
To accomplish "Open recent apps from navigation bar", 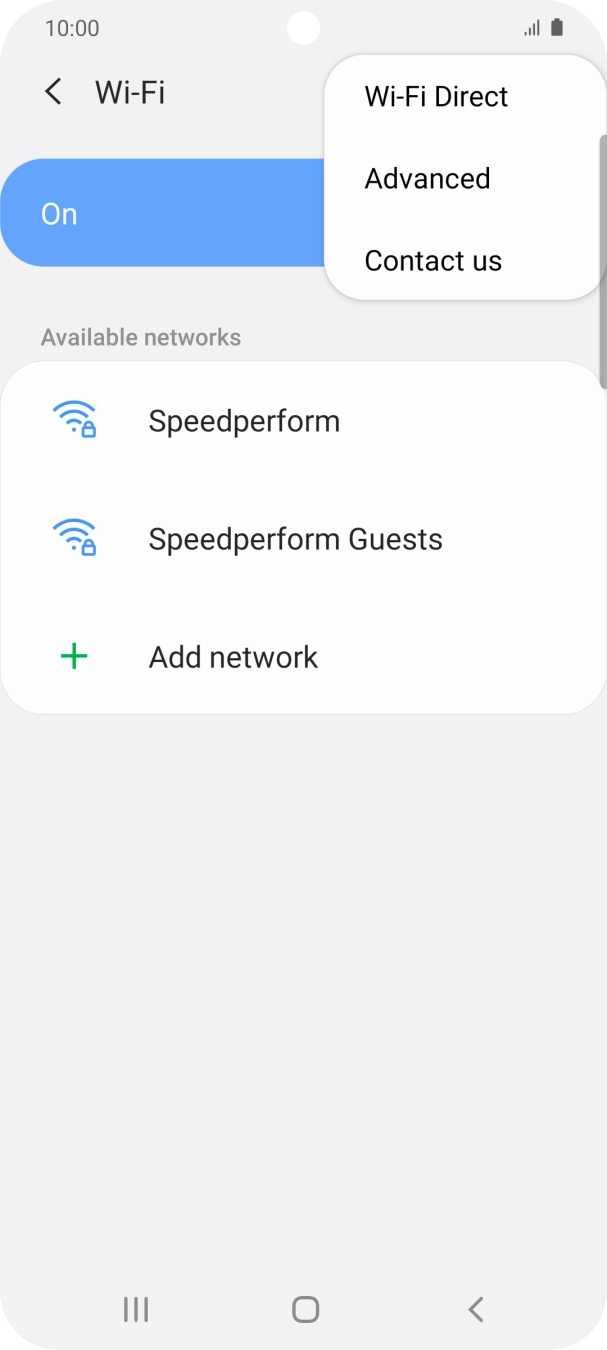I will click(x=136, y=1309).
